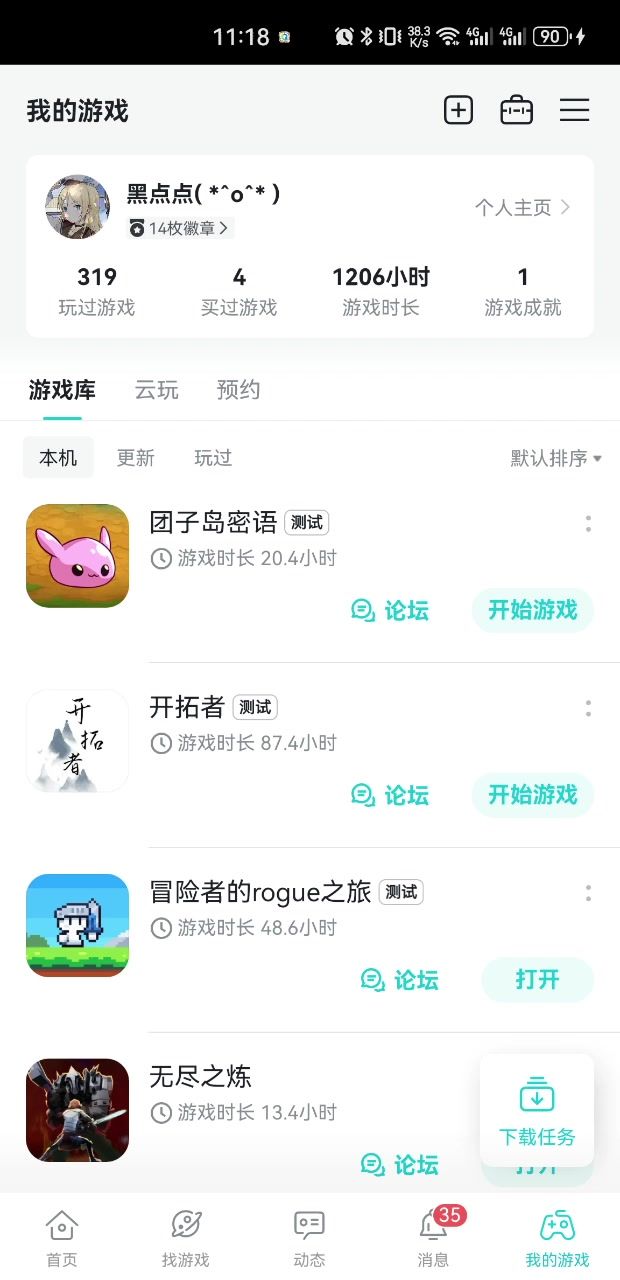Image resolution: width=620 pixels, height=1280 pixels.
Task: Open the 下载任务 download tasks
Action: (x=537, y=1110)
